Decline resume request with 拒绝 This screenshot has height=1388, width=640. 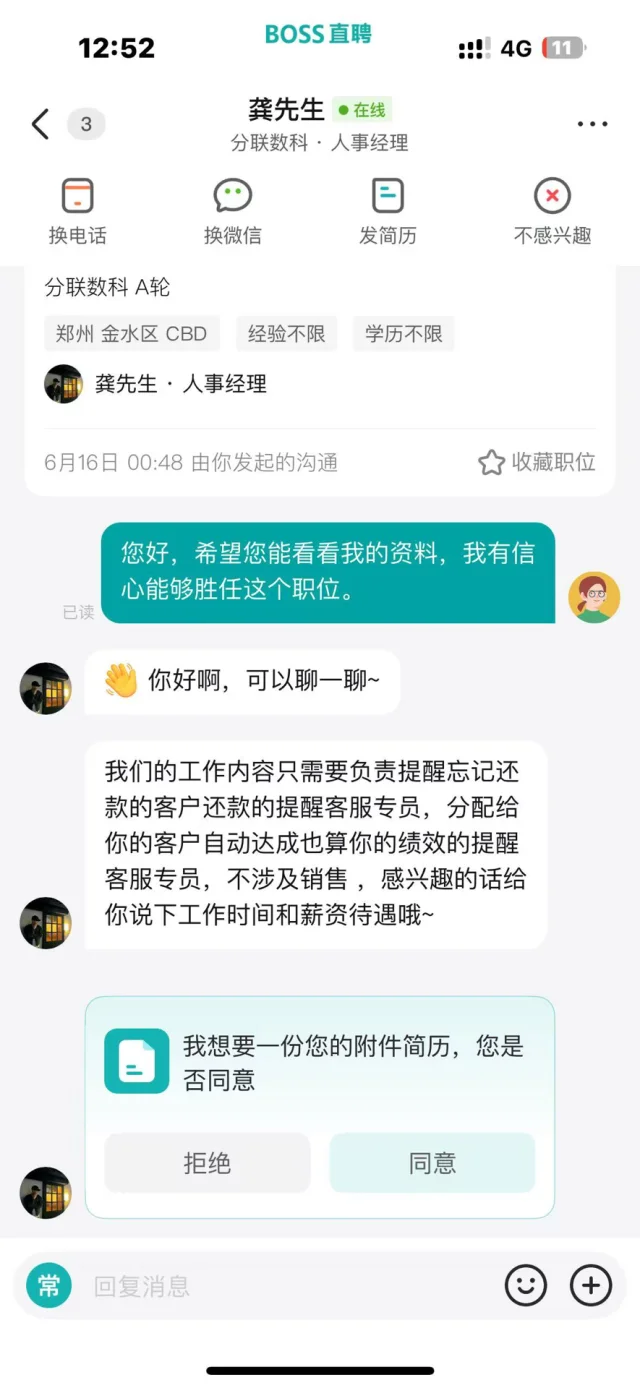pos(207,1163)
